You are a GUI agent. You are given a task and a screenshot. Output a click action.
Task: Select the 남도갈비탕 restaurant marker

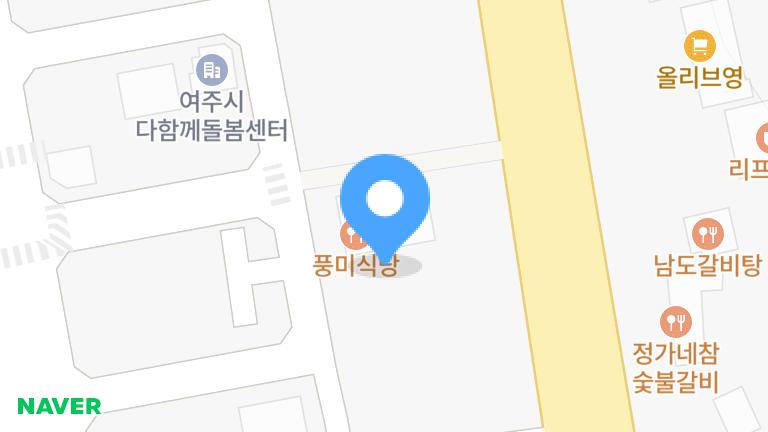(x=707, y=236)
